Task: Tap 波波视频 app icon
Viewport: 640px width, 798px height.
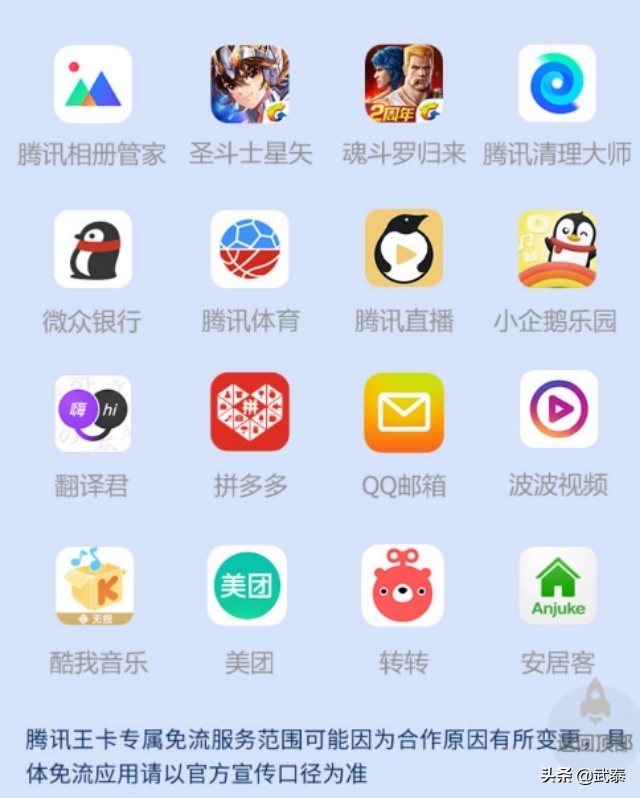Action: pyautogui.click(x=558, y=410)
